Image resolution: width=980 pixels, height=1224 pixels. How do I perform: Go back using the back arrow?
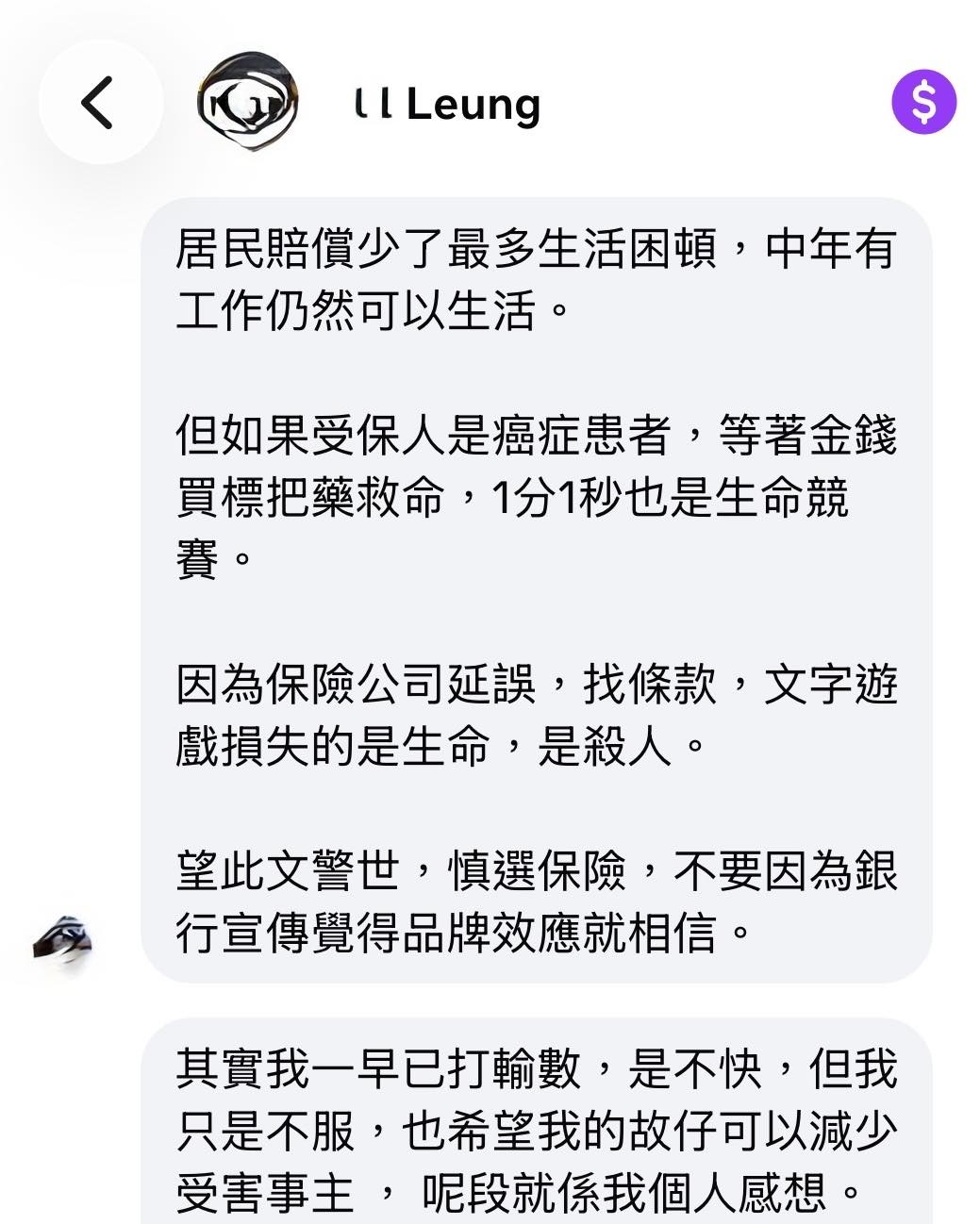(x=99, y=103)
